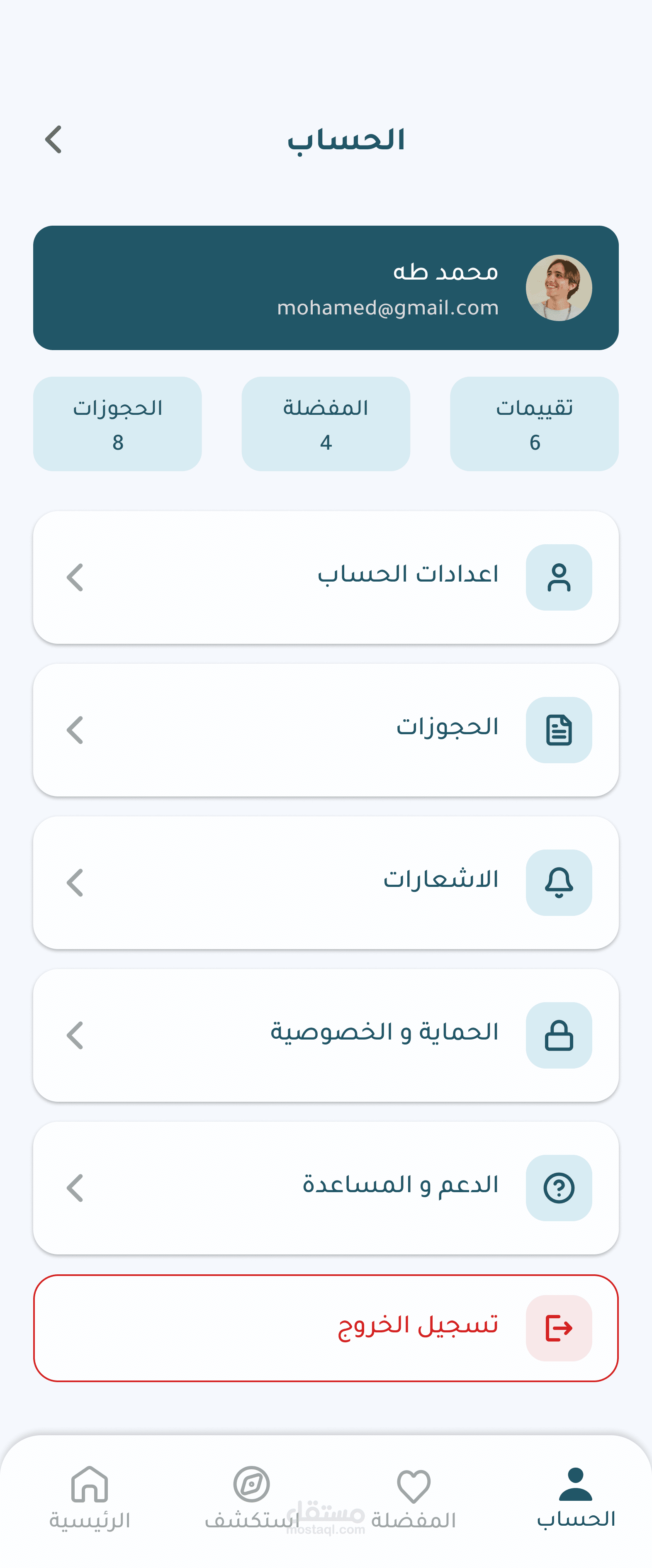
Task: Switch to the استكشف explore tab
Action: (251, 1498)
